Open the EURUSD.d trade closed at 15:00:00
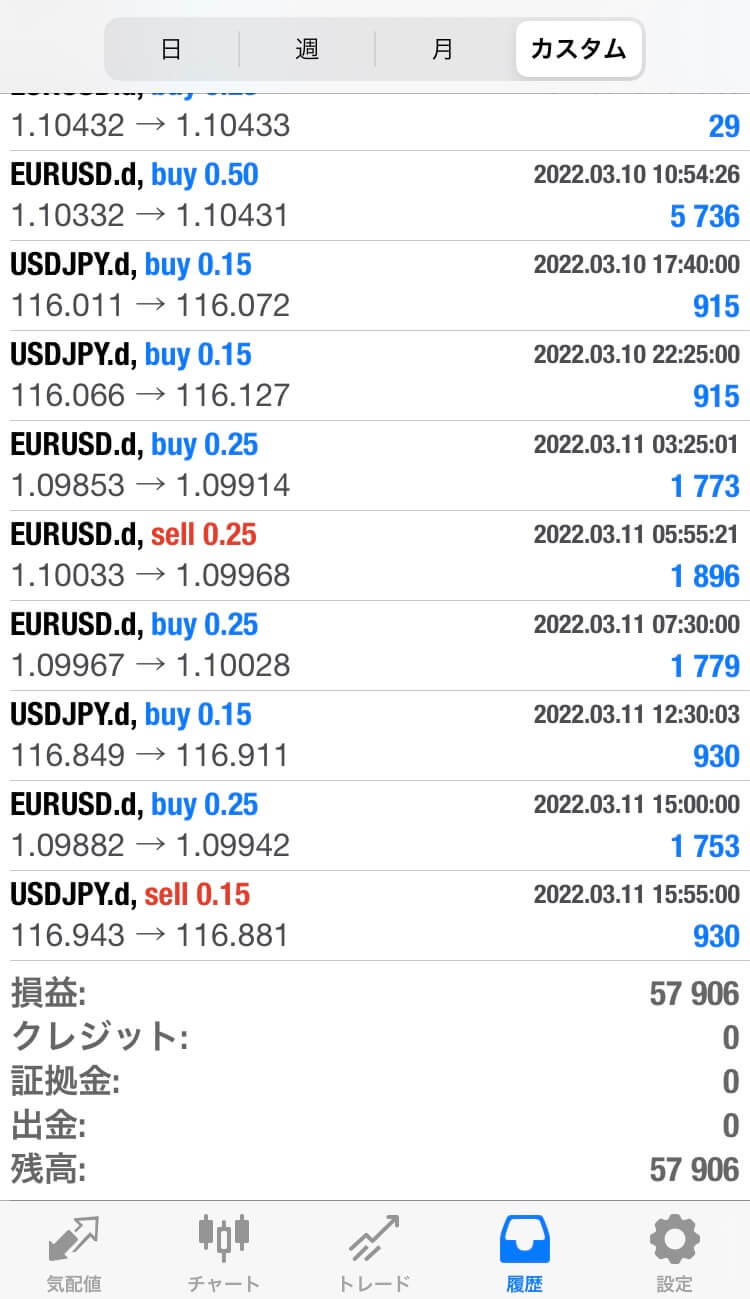Screen dimensions: 750x1299 [x=375, y=826]
